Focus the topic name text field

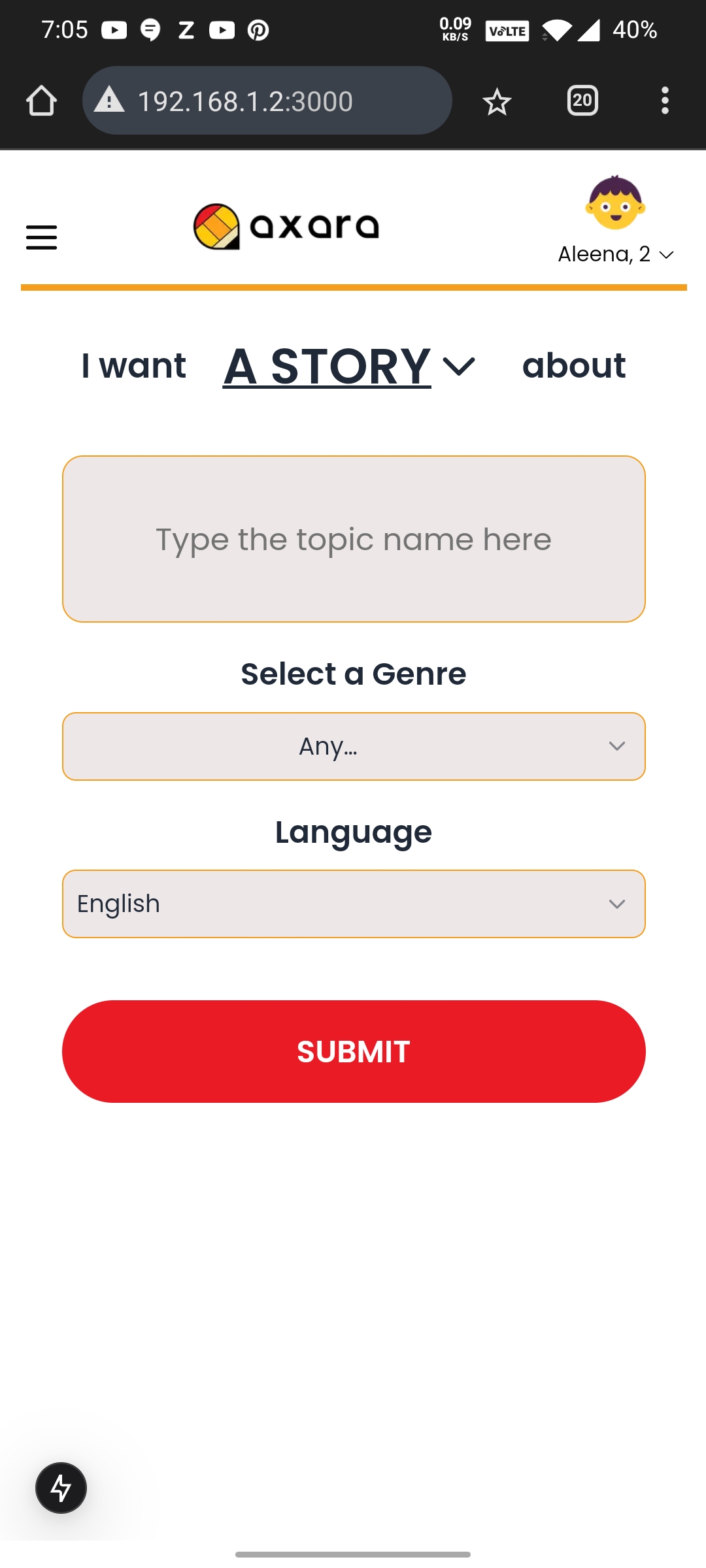tap(354, 539)
